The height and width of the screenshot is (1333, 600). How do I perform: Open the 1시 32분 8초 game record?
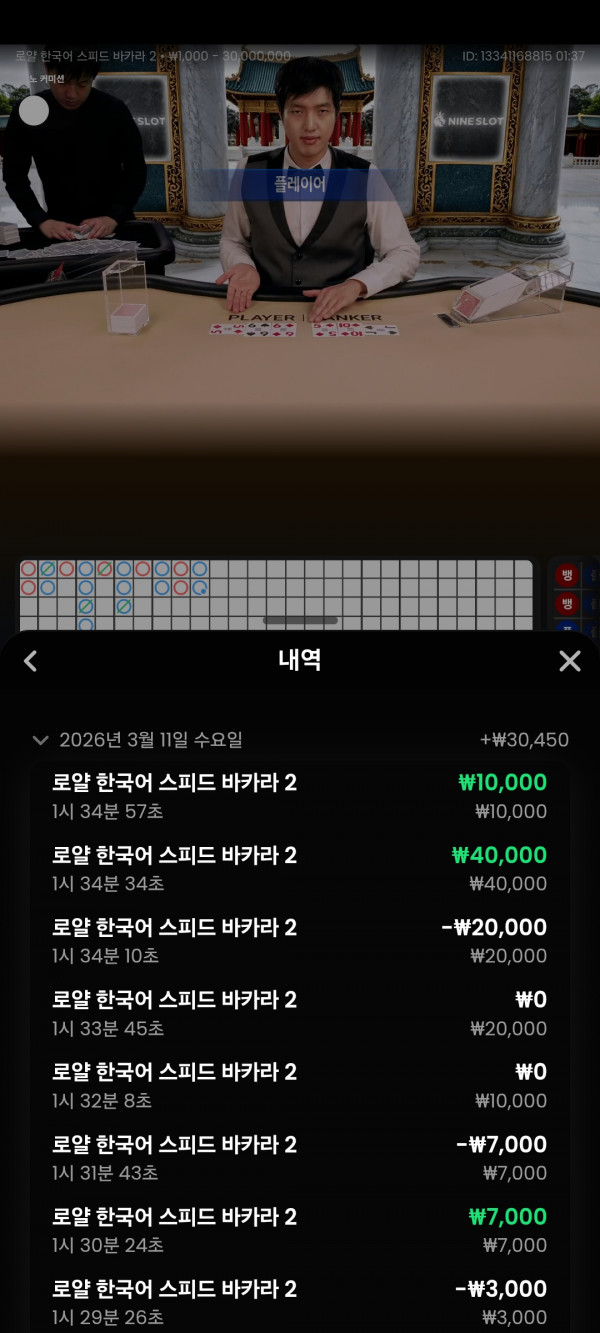tap(299, 1086)
